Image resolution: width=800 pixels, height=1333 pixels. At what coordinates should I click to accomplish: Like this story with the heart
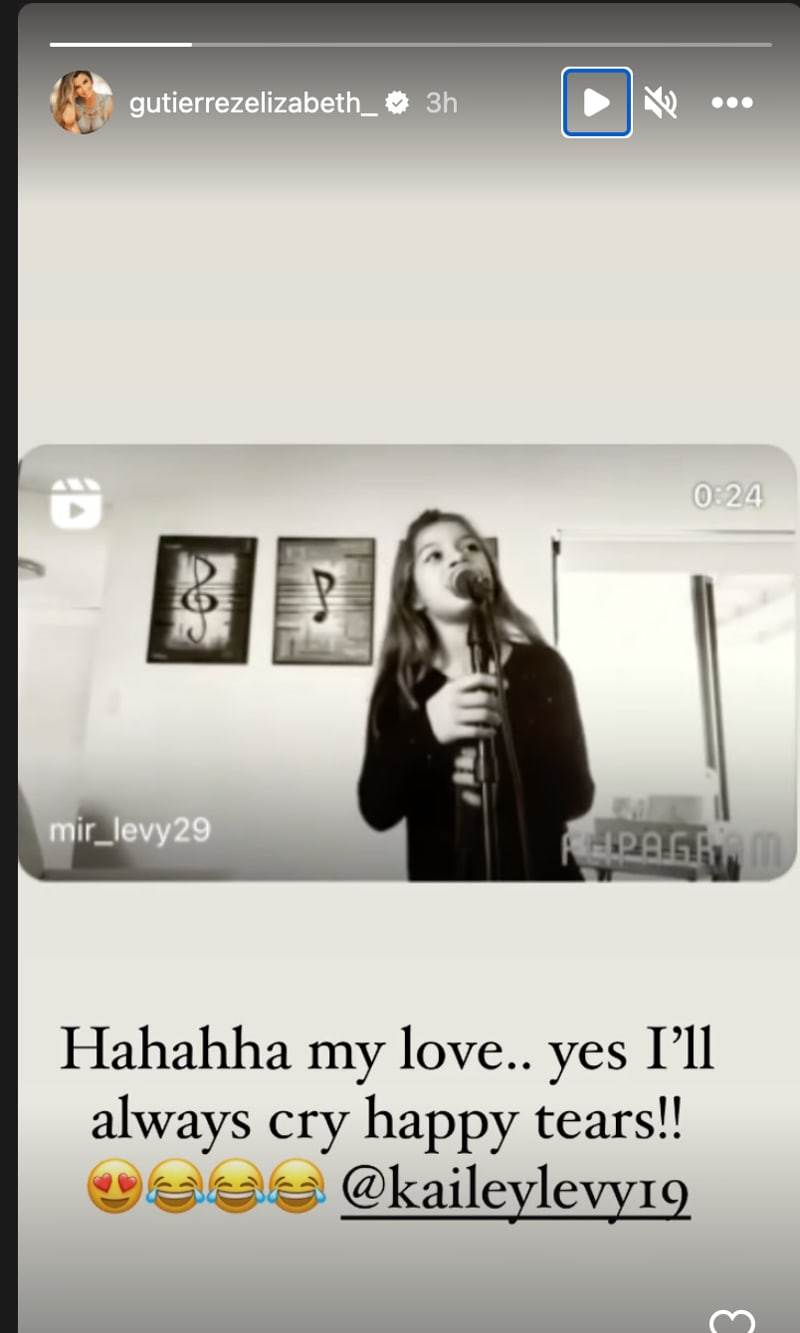coord(731,1322)
